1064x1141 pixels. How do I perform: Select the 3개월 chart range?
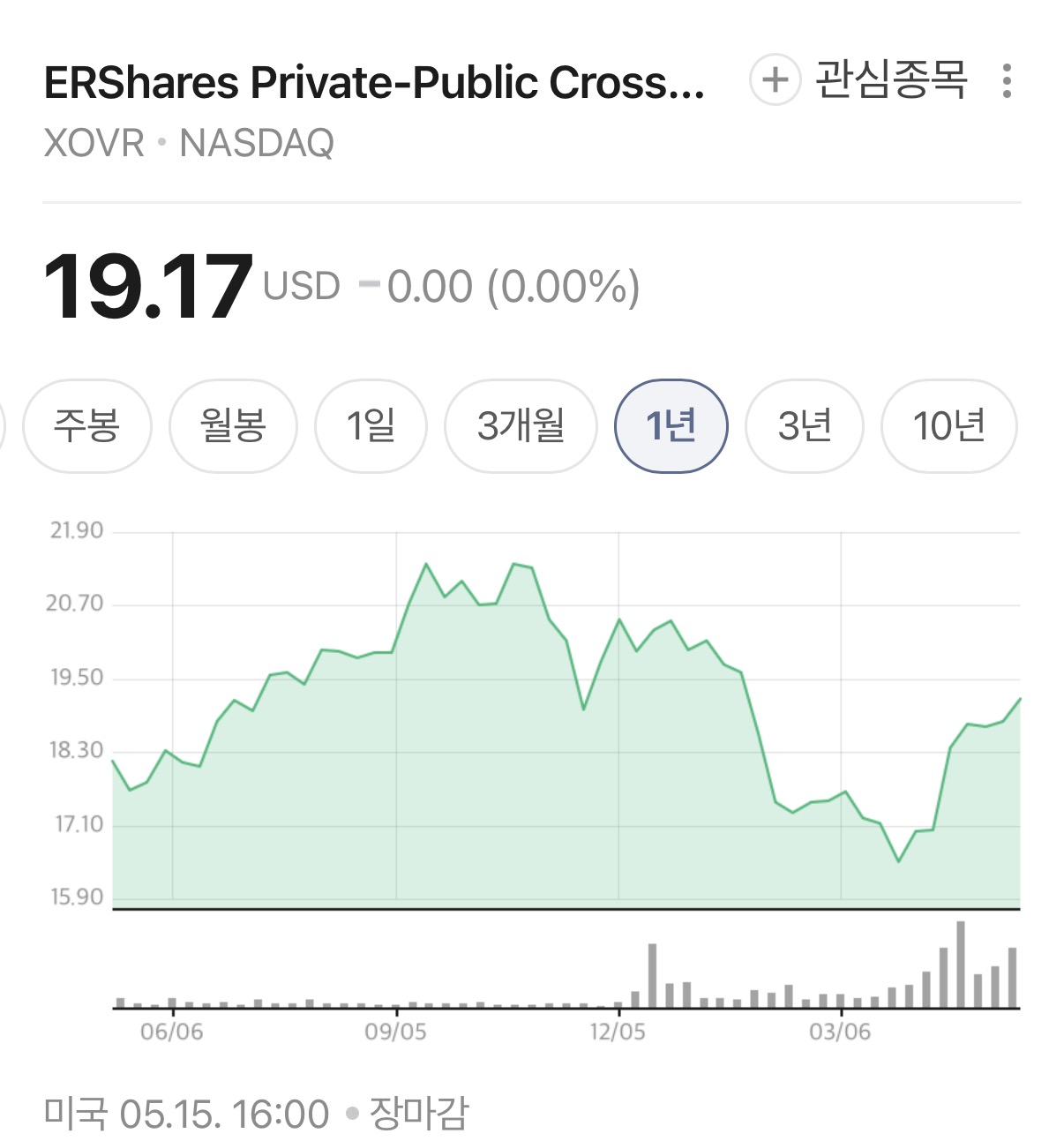(521, 426)
